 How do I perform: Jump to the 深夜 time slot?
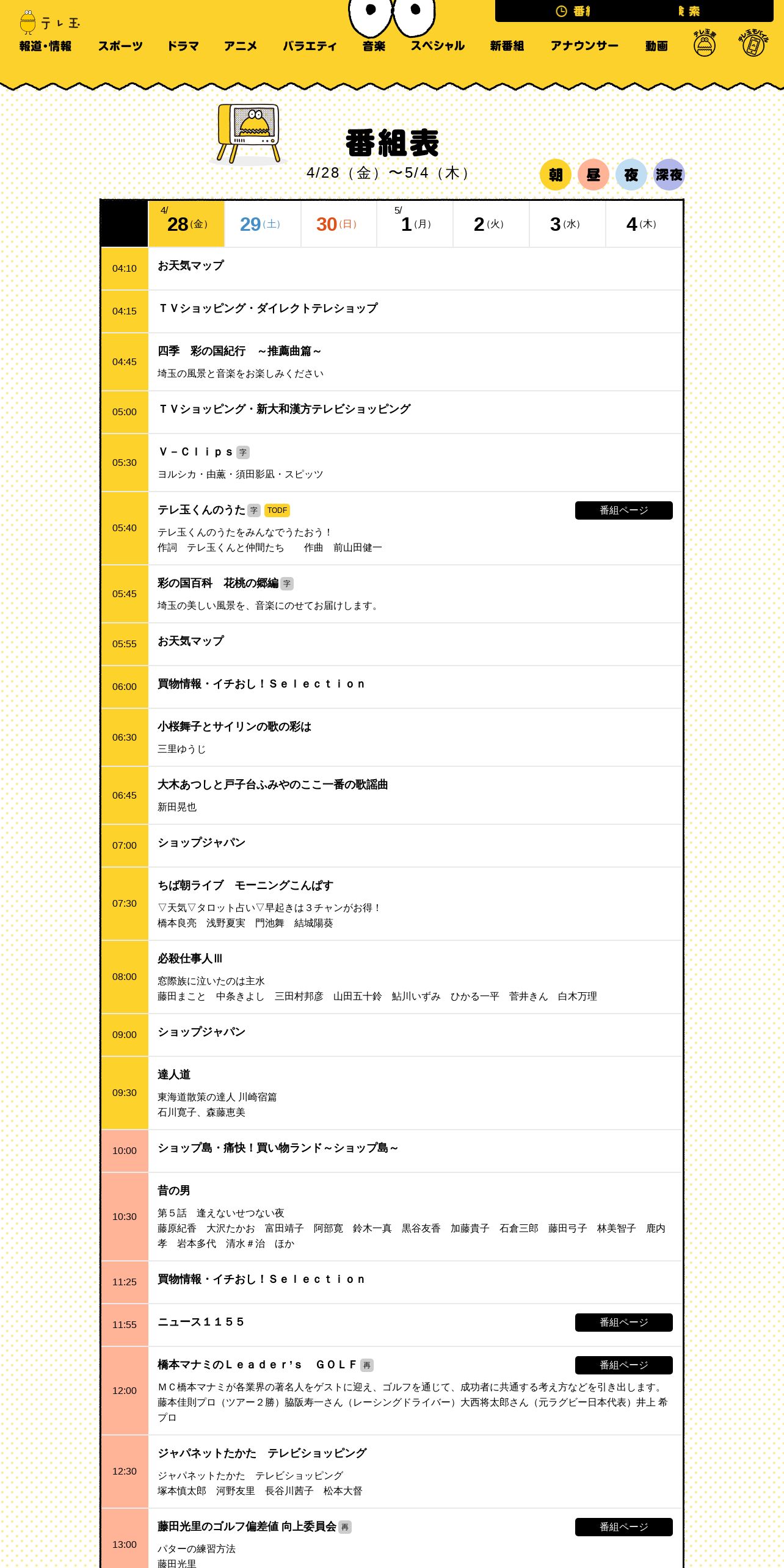point(669,175)
